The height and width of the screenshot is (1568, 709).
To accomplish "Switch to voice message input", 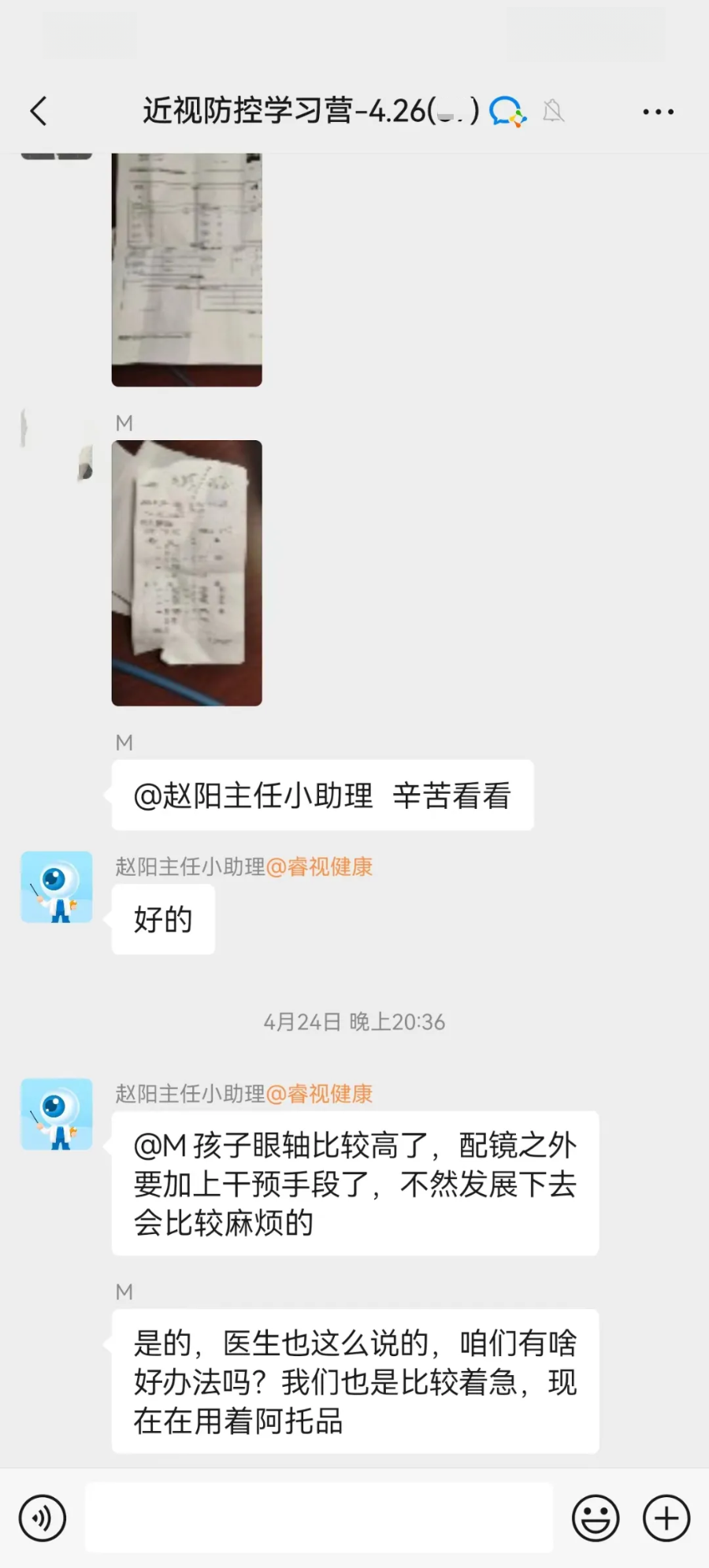I will coord(43,1518).
